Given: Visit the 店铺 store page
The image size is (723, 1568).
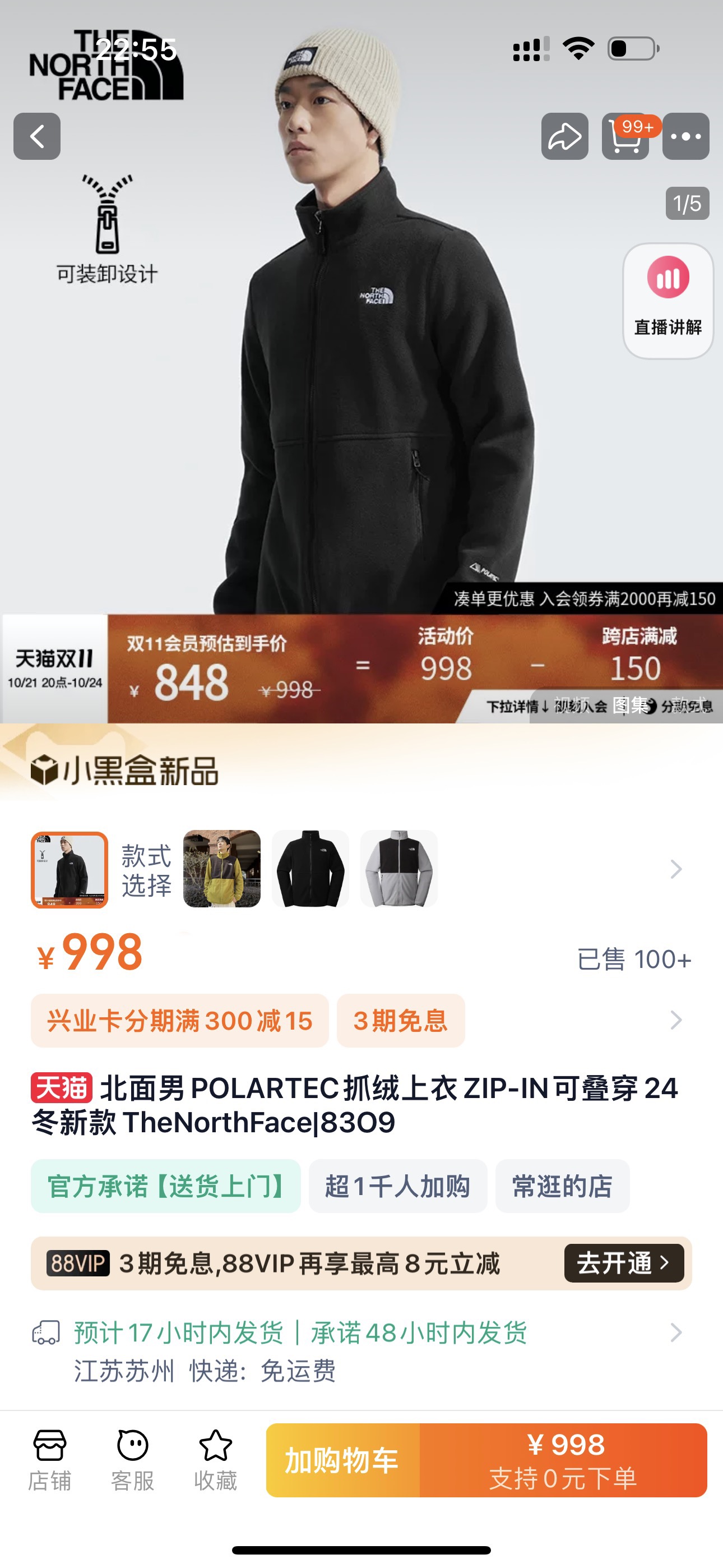Looking at the screenshot, I should pos(50,1460).
